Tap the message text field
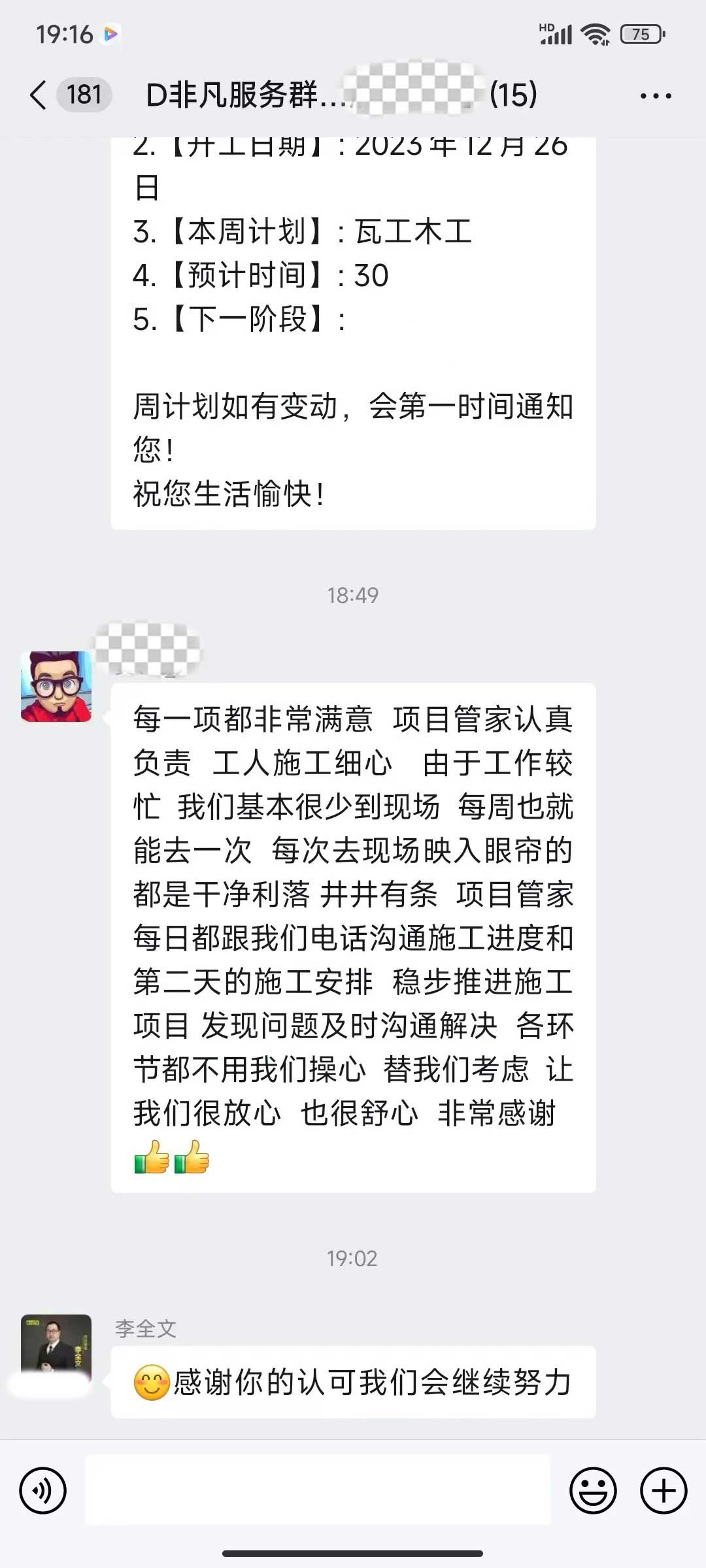Screen dimensions: 706x1568 tap(318, 1491)
